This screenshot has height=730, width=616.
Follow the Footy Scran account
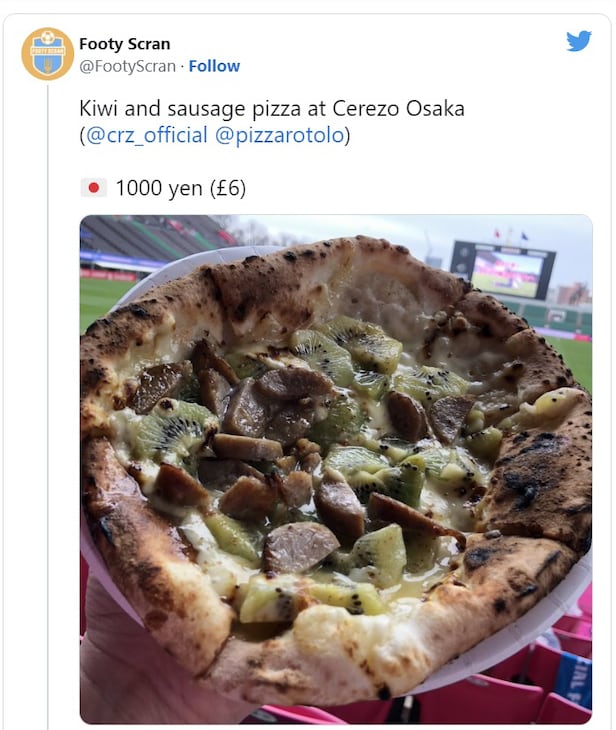point(214,66)
